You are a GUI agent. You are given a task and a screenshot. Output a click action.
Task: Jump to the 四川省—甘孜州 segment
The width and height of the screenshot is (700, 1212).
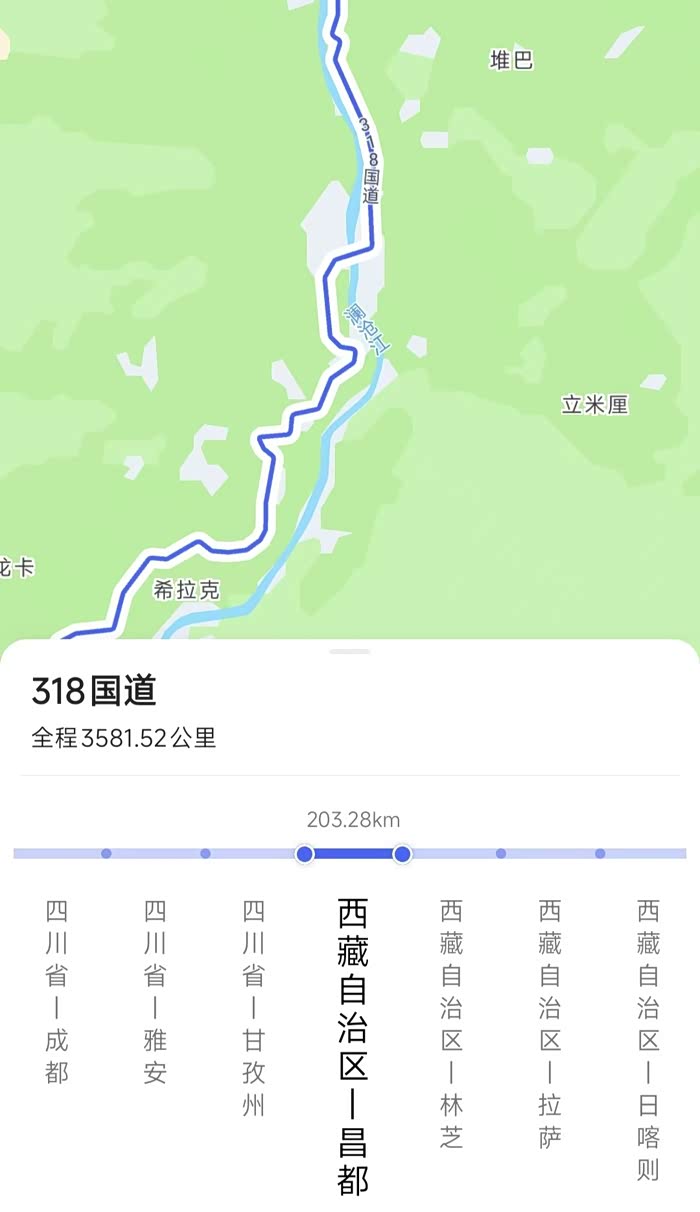254,1008
